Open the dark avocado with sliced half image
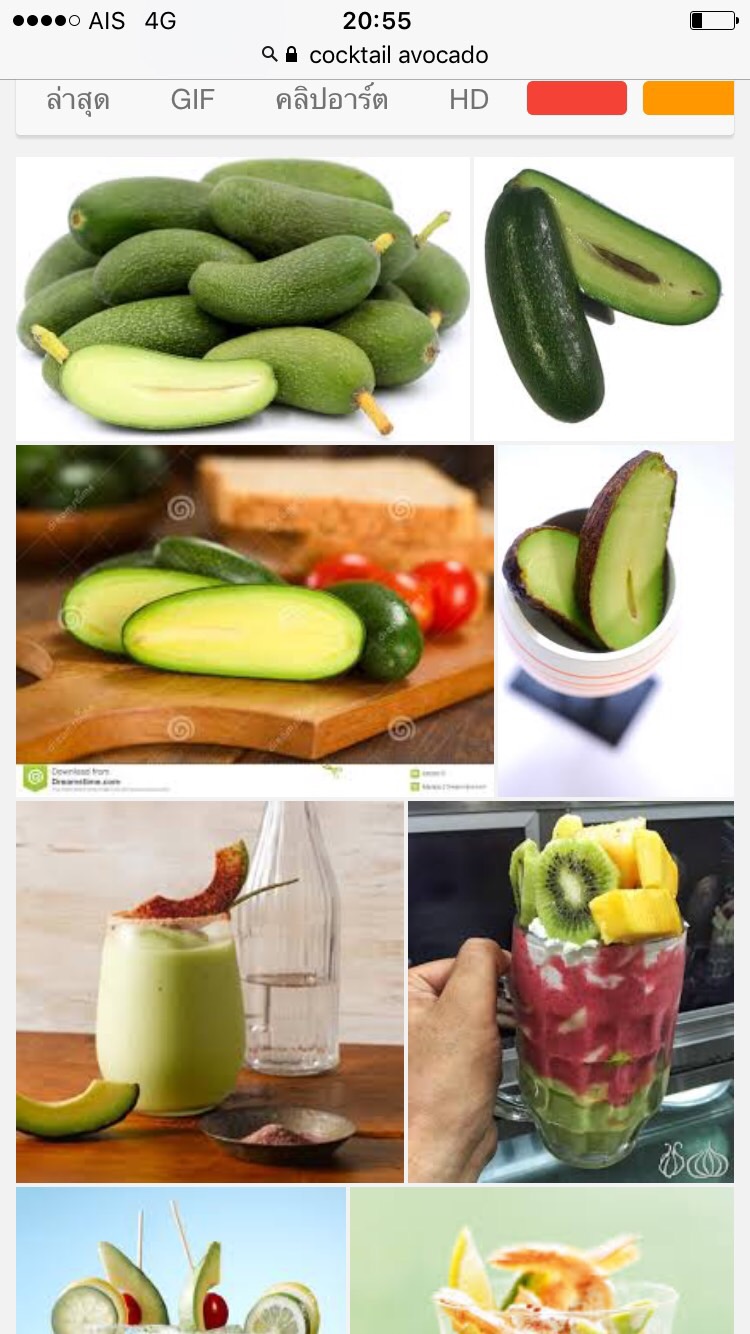 (x=603, y=298)
